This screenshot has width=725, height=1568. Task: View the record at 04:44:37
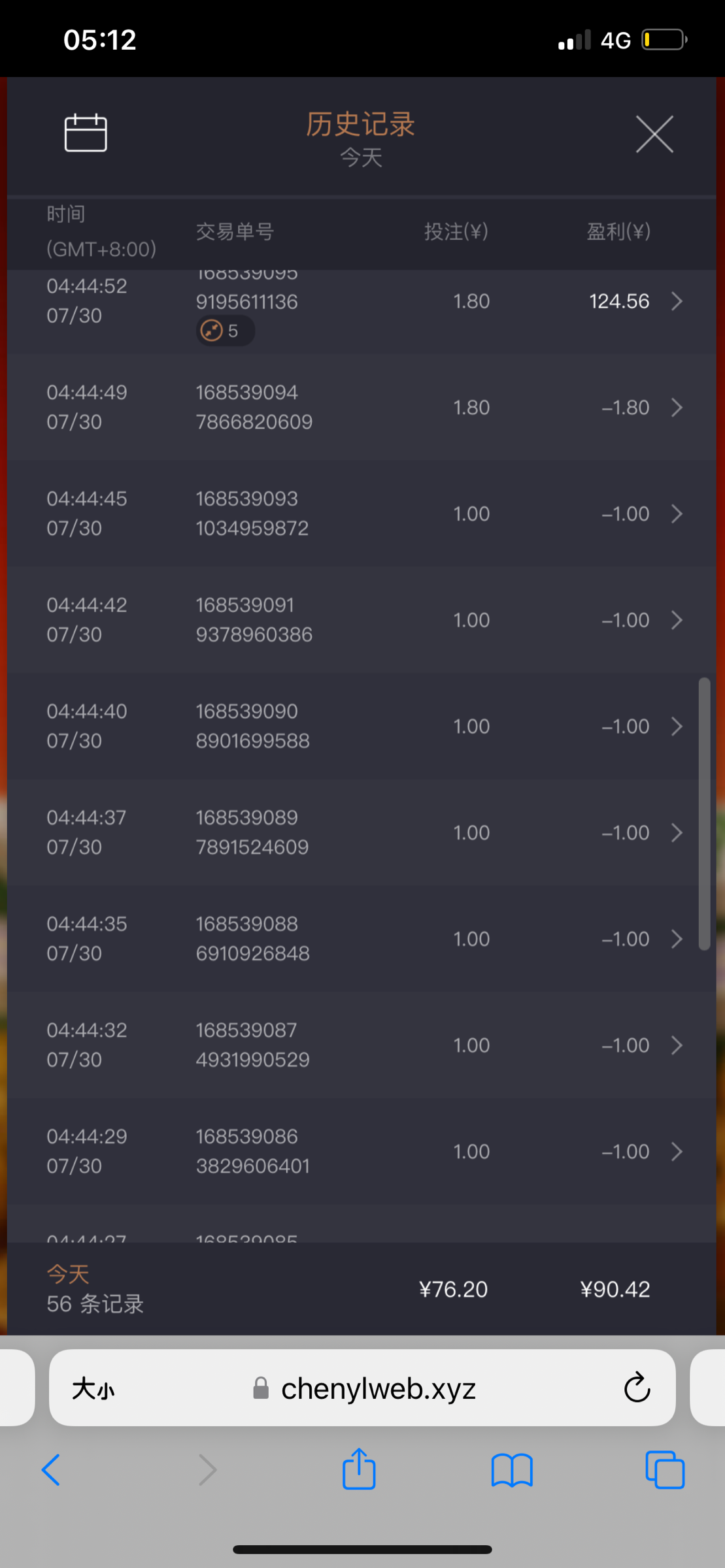(676, 833)
